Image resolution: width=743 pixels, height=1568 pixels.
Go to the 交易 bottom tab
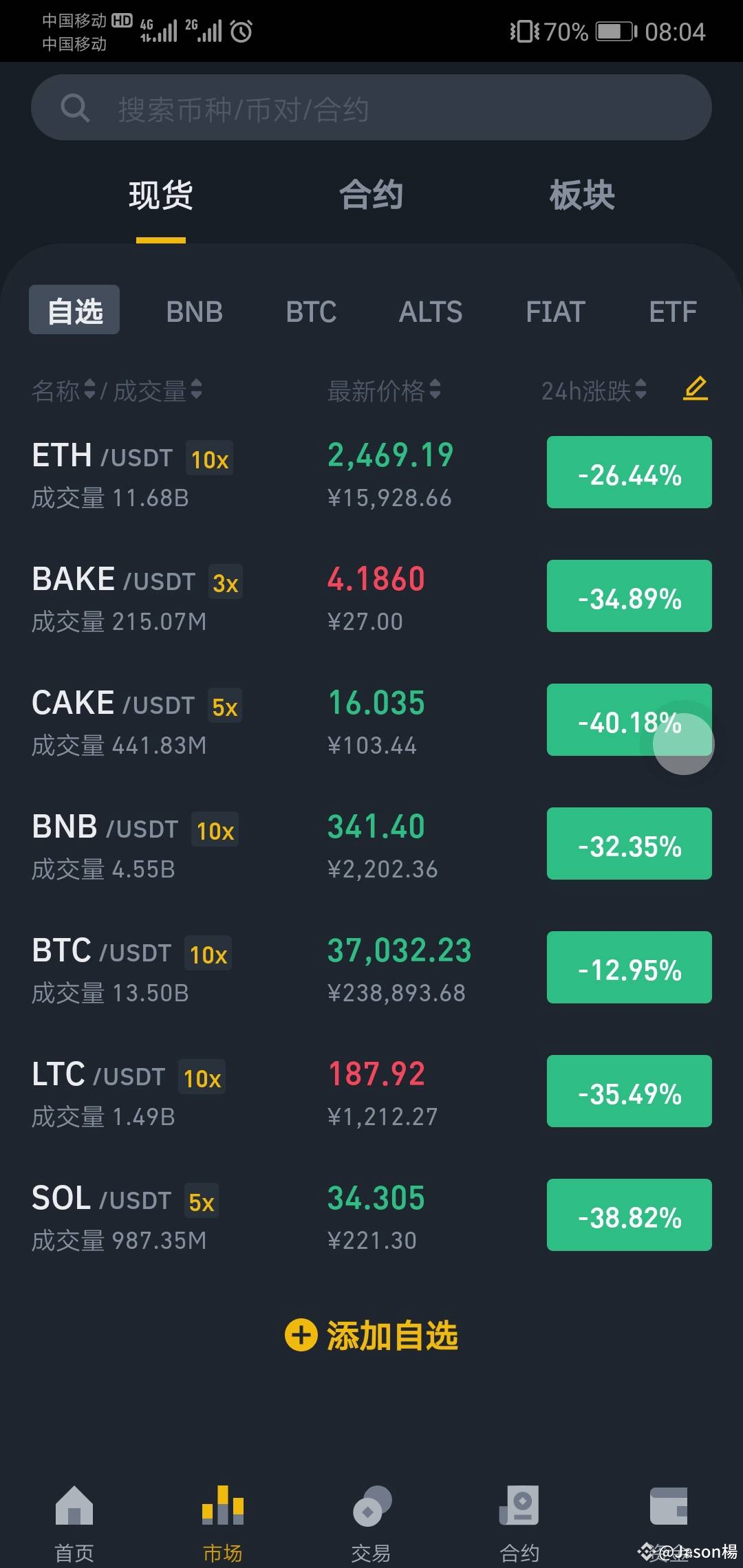click(371, 1525)
